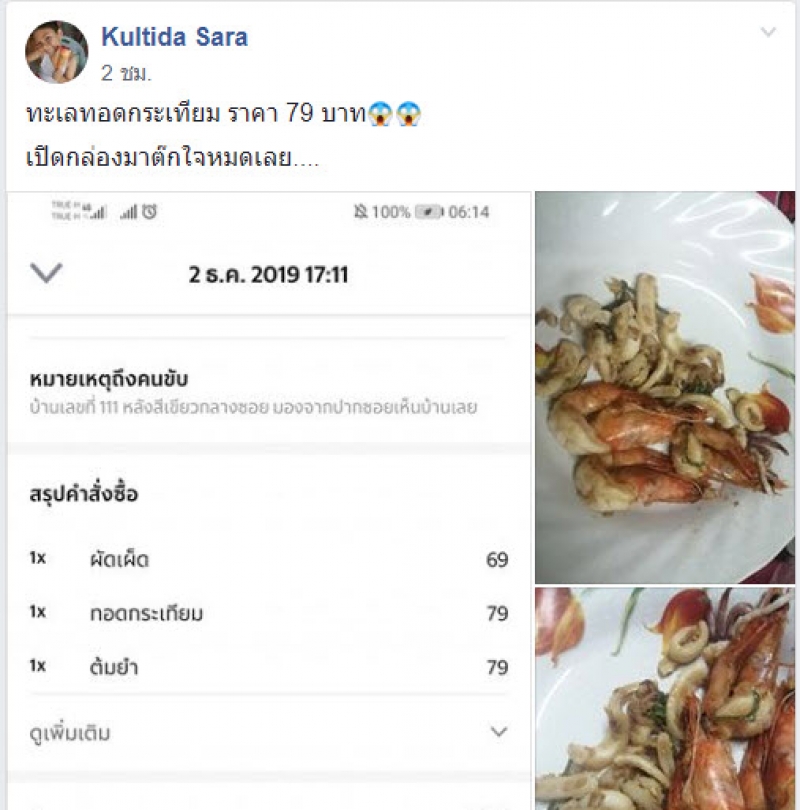Screen dimensions: 800x810
Task: Open Kultida Sara's profile name link
Action: (x=174, y=38)
